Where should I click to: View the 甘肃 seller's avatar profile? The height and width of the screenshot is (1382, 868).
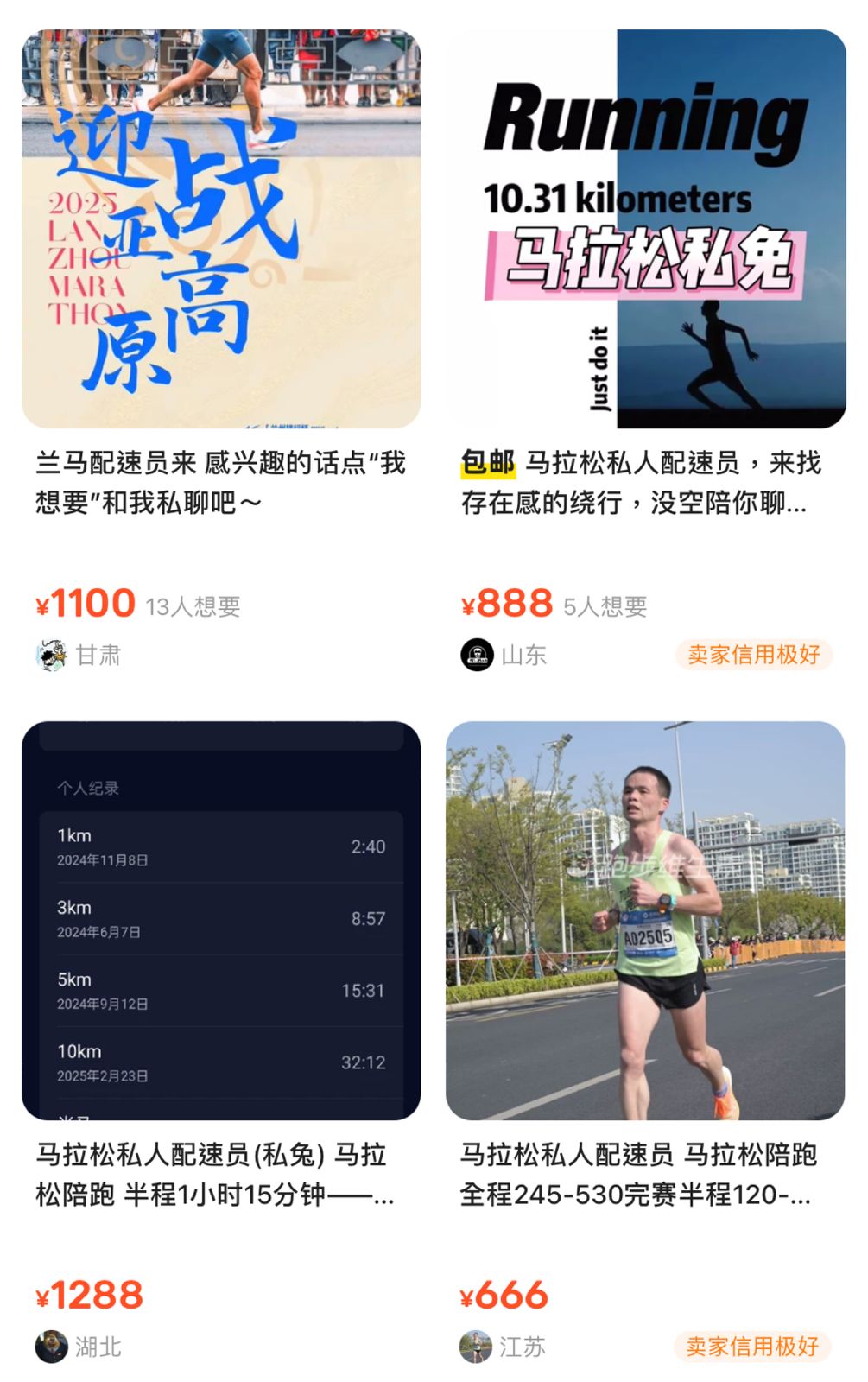click(x=52, y=656)
